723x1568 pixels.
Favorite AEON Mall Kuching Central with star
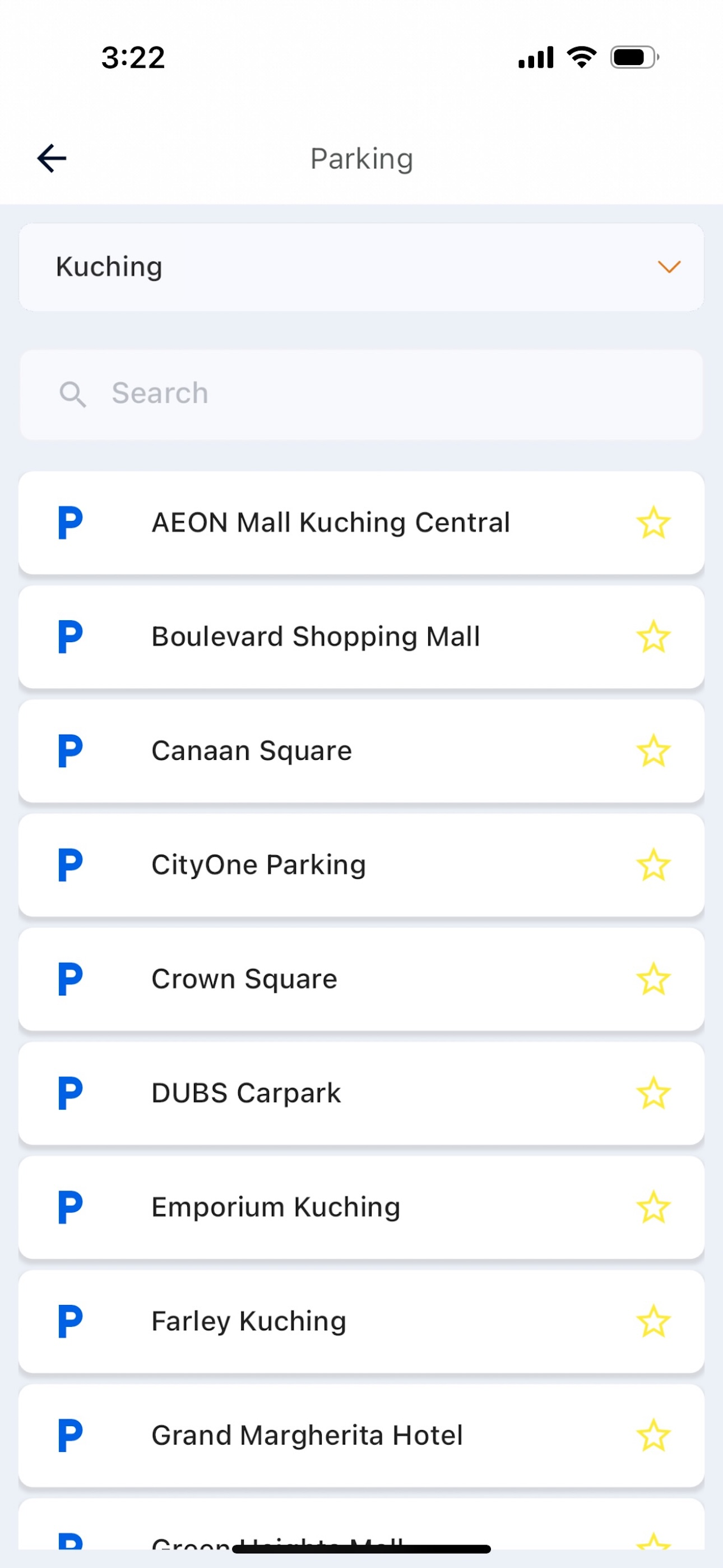point(653,522)
